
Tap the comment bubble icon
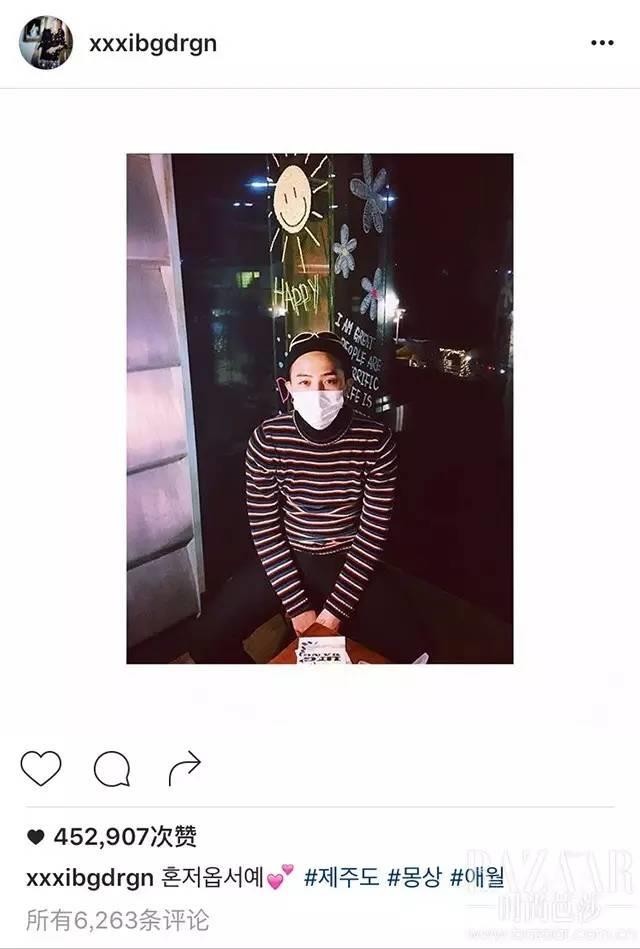pyautogui.click(x=112, y=769)
